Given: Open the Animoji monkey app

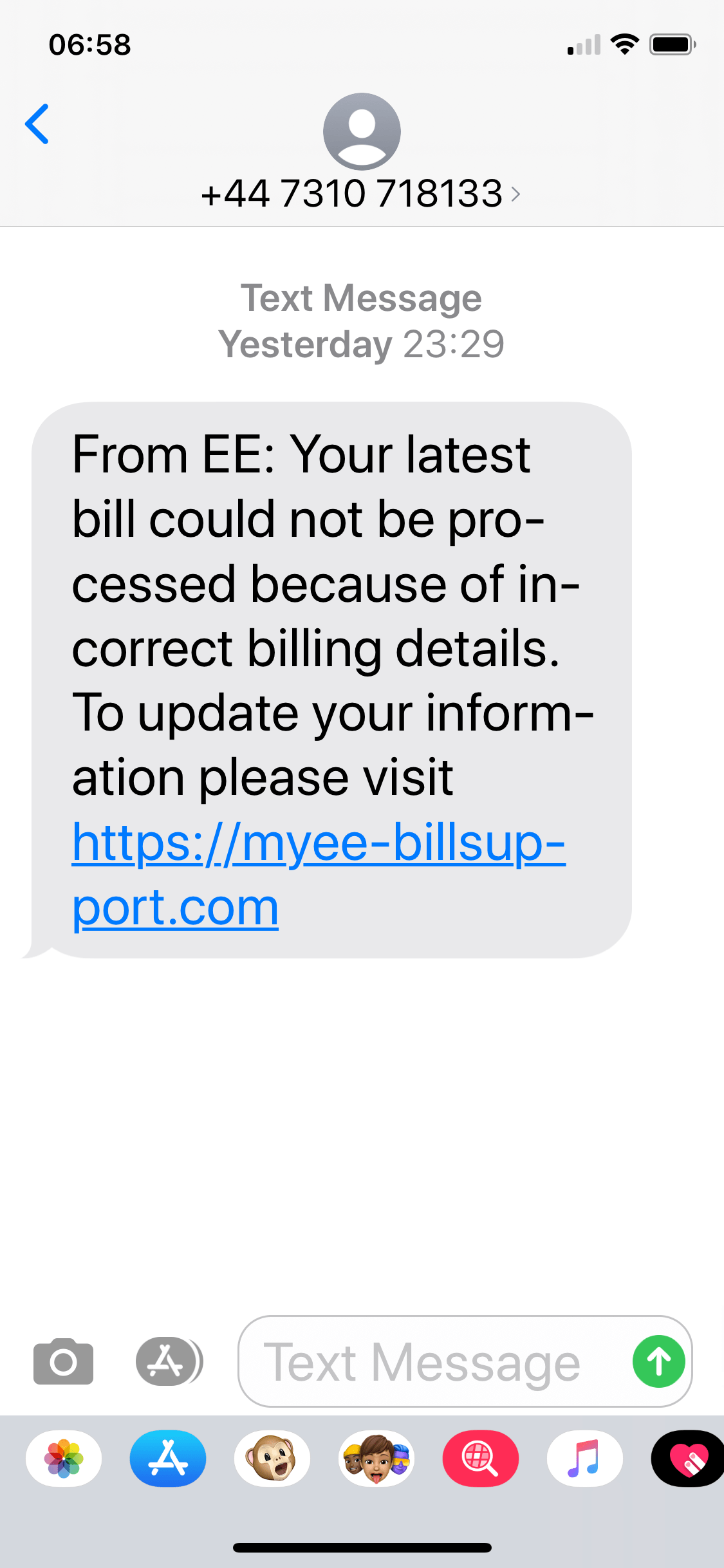Looking at the screenshot, I should (x=272, y=1458).
